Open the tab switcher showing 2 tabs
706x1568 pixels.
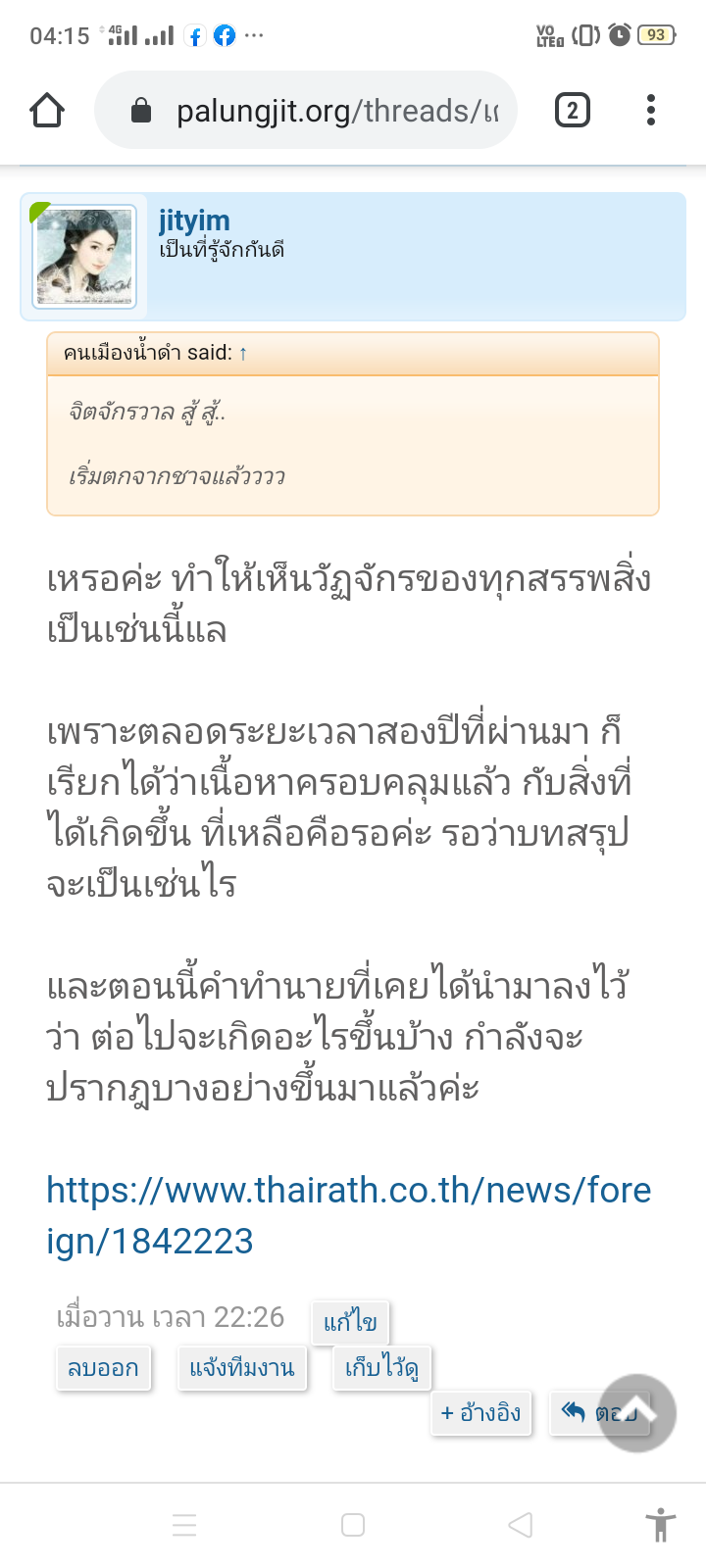[x=573, y=111]
